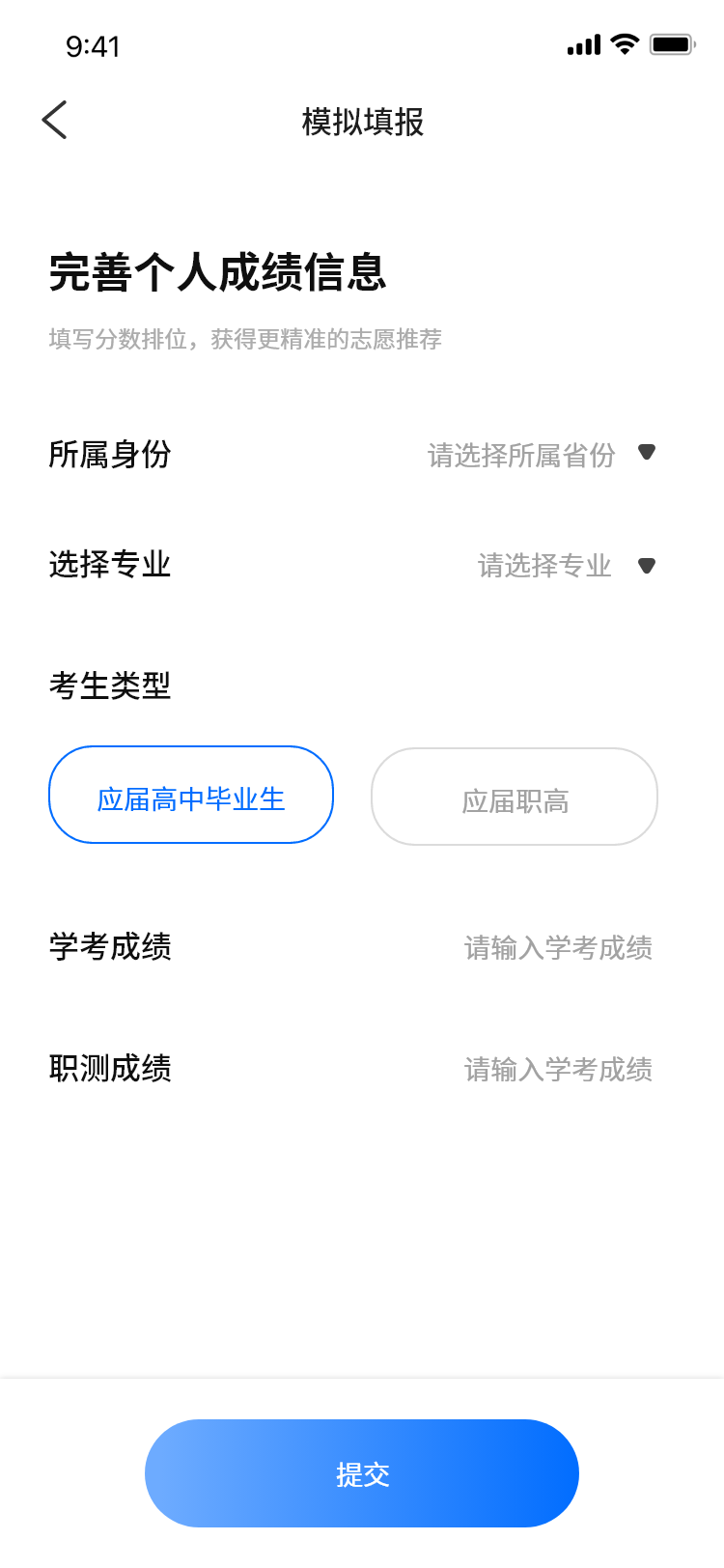The height and width of the screenshot is (1568, 724).
Task: Expand the 请选择专业 dropdown
Action: point(565,566)
